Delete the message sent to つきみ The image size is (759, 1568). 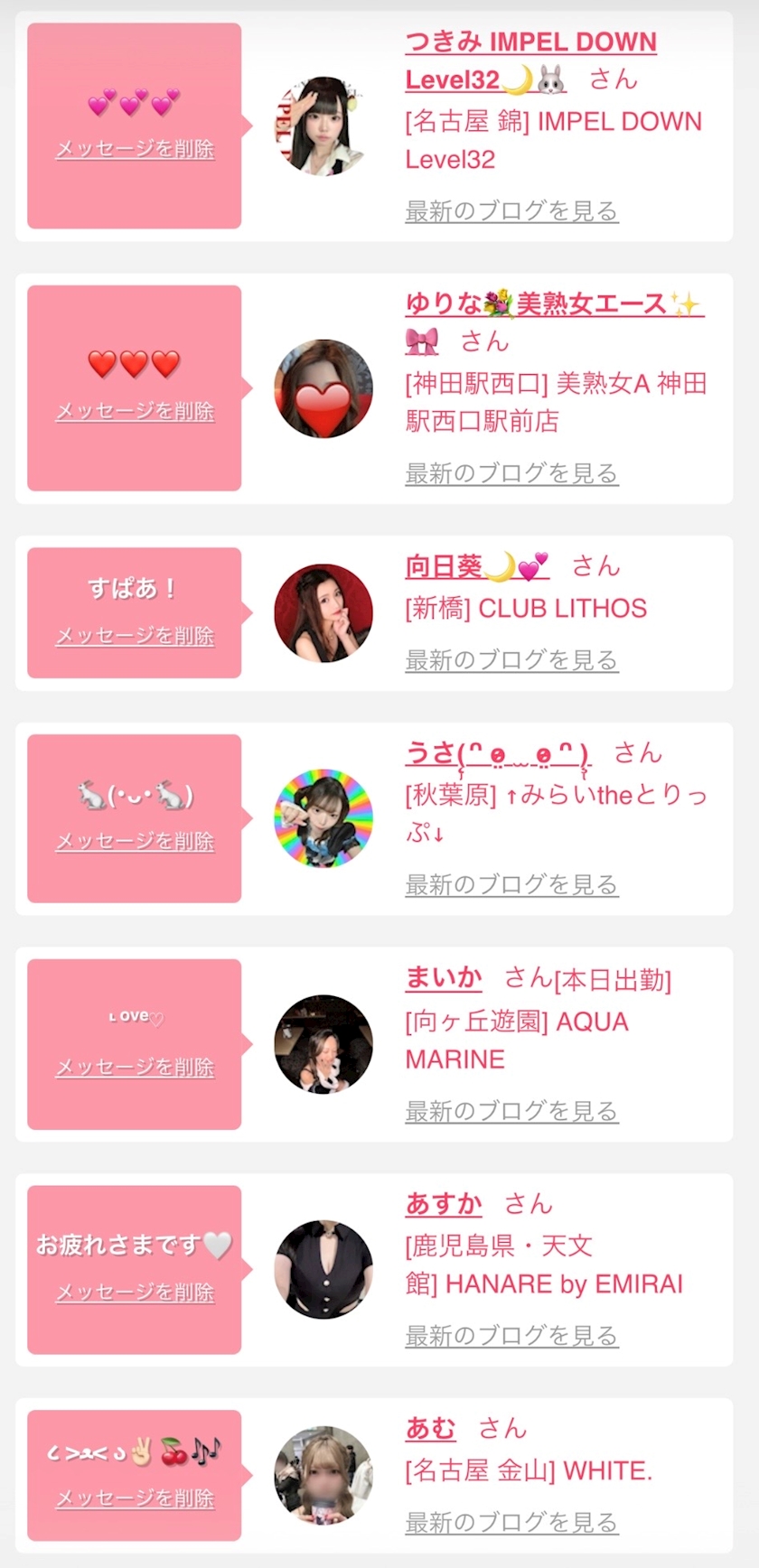tap(135, 149)
